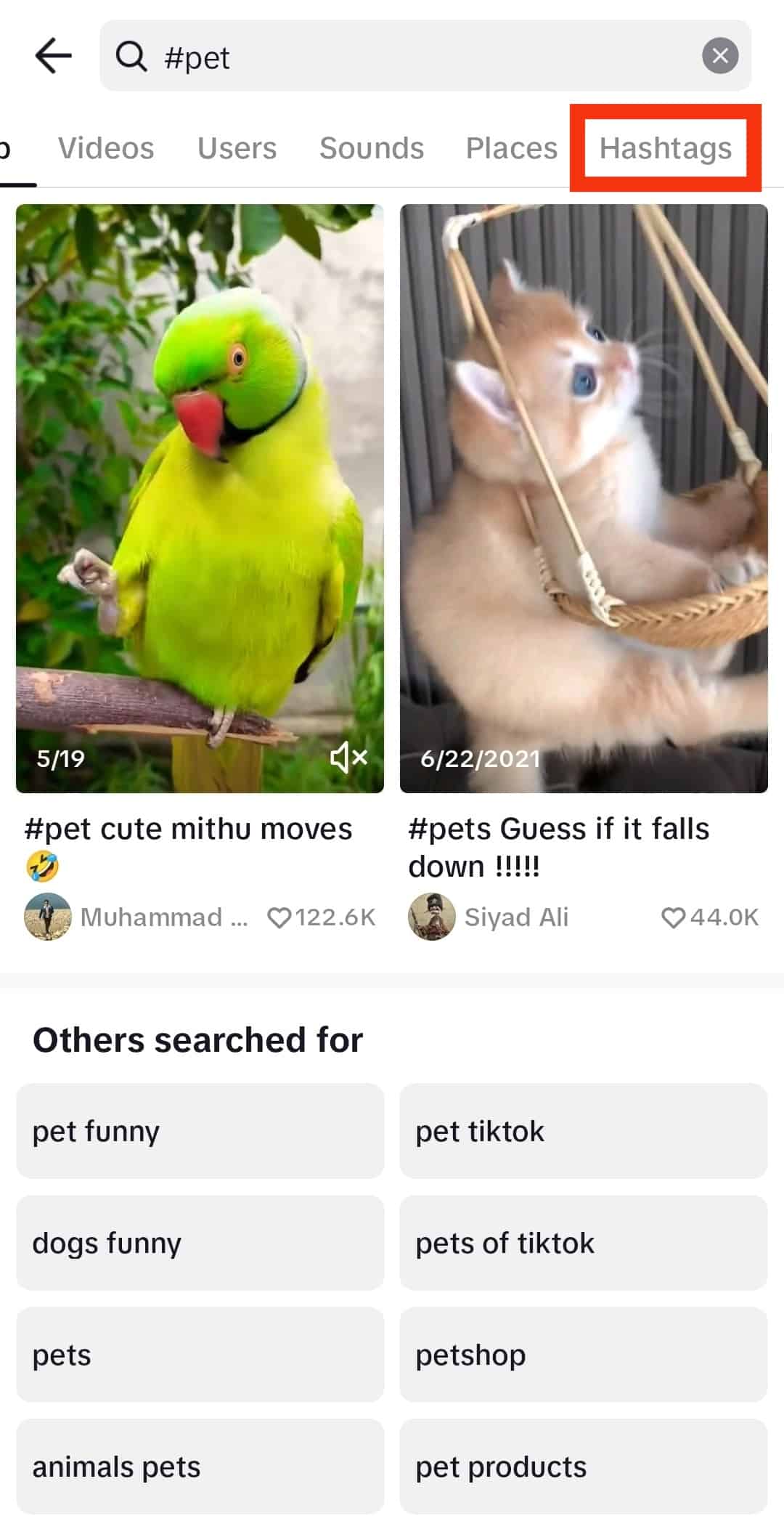Search for pet funny
Screen dimensions: 784x1537
point(200,1131)
